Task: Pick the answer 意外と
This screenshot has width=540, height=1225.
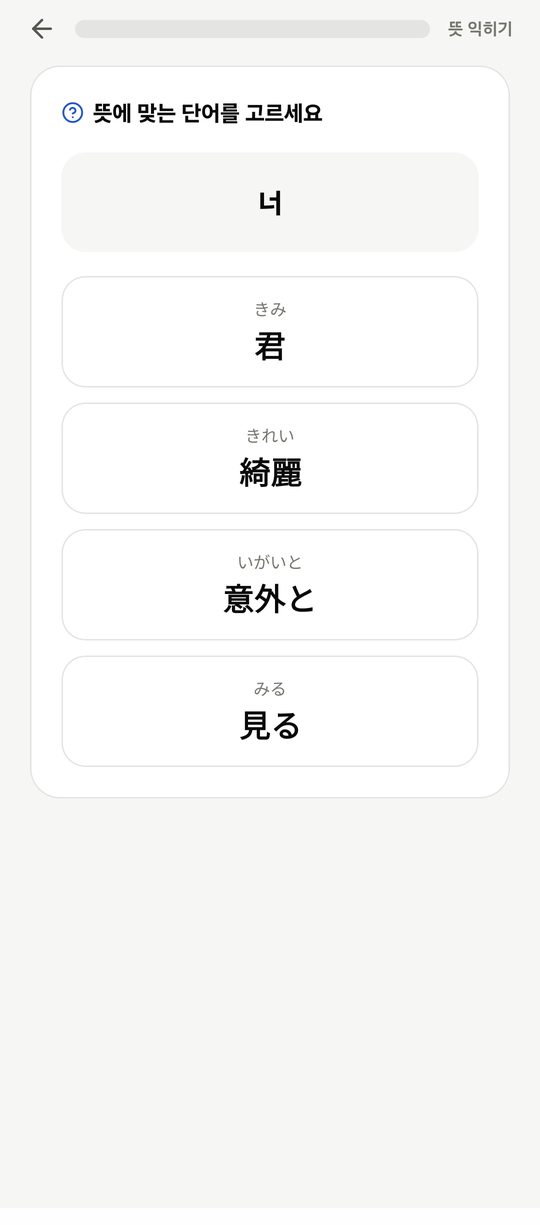Action: (x=270, y=585)
